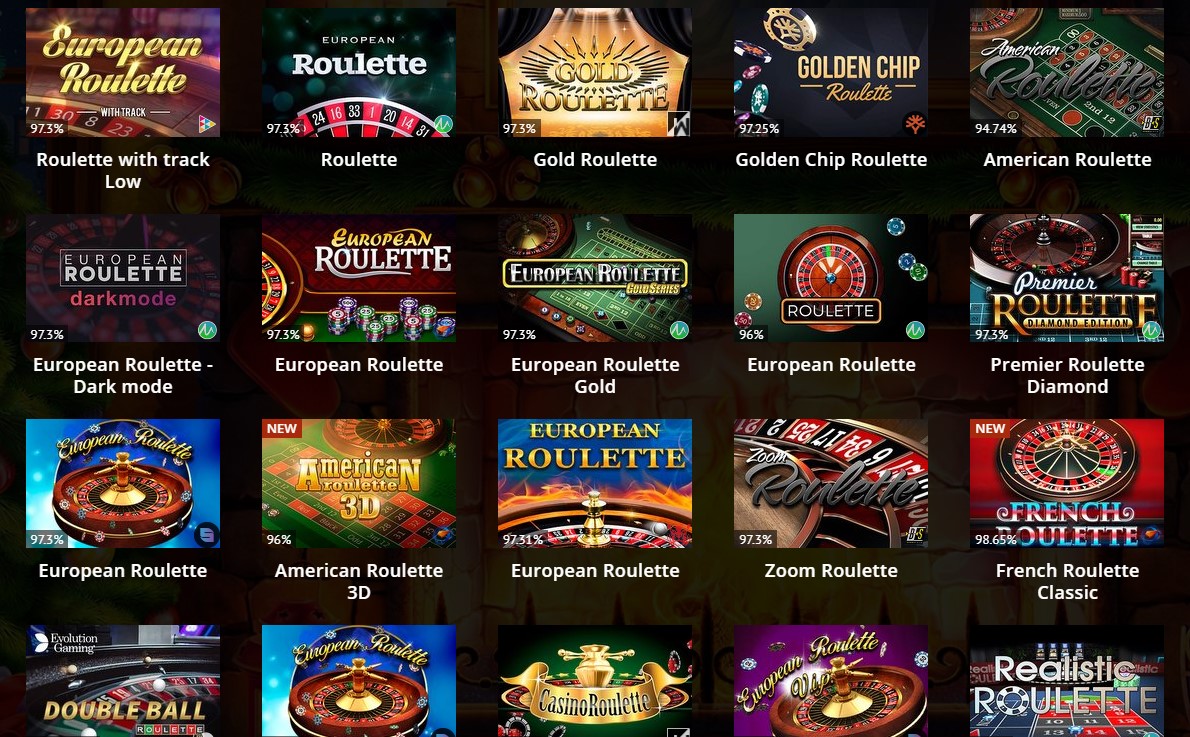Launch Premier Roulette Diamond
This screenshot has height=737, width=1190.
pyautogui.click(x=1067, y=278)
